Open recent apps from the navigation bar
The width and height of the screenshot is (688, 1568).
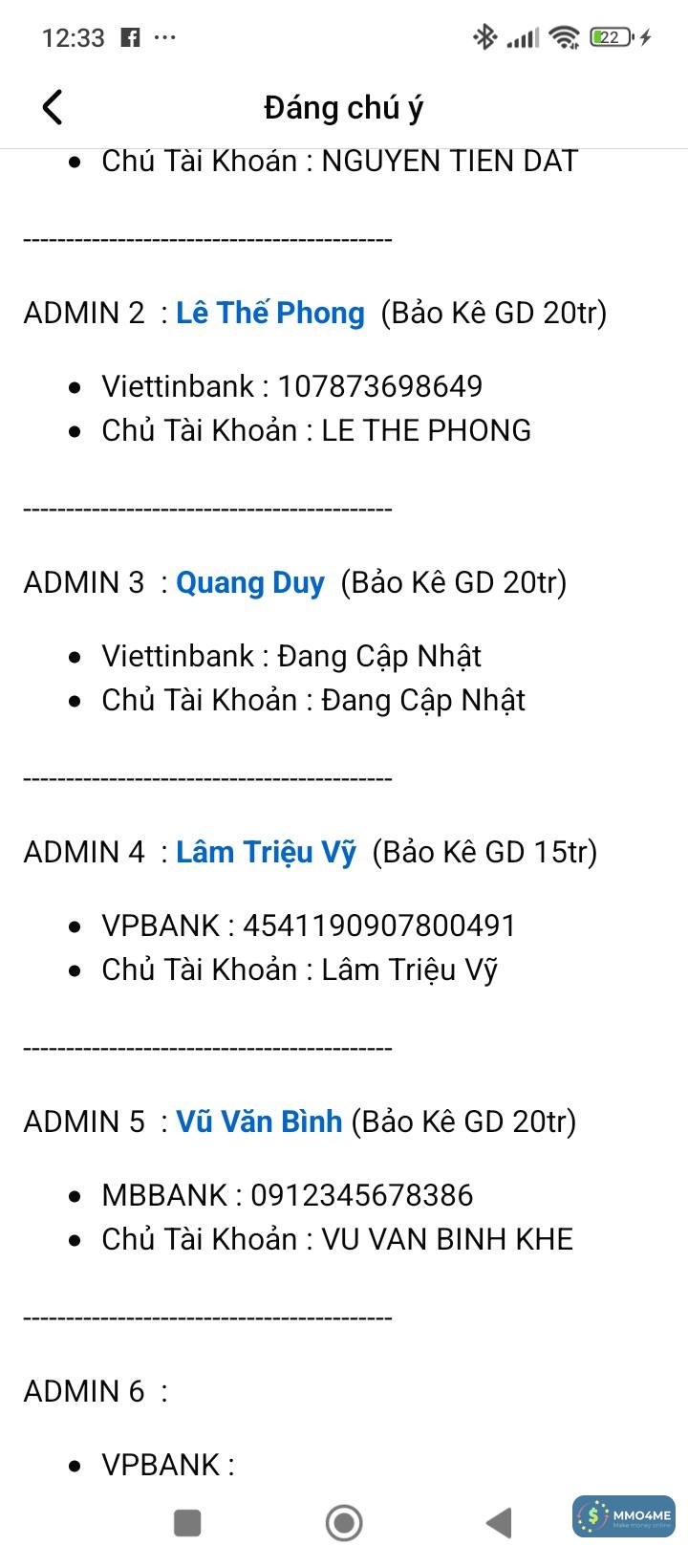187,1522
